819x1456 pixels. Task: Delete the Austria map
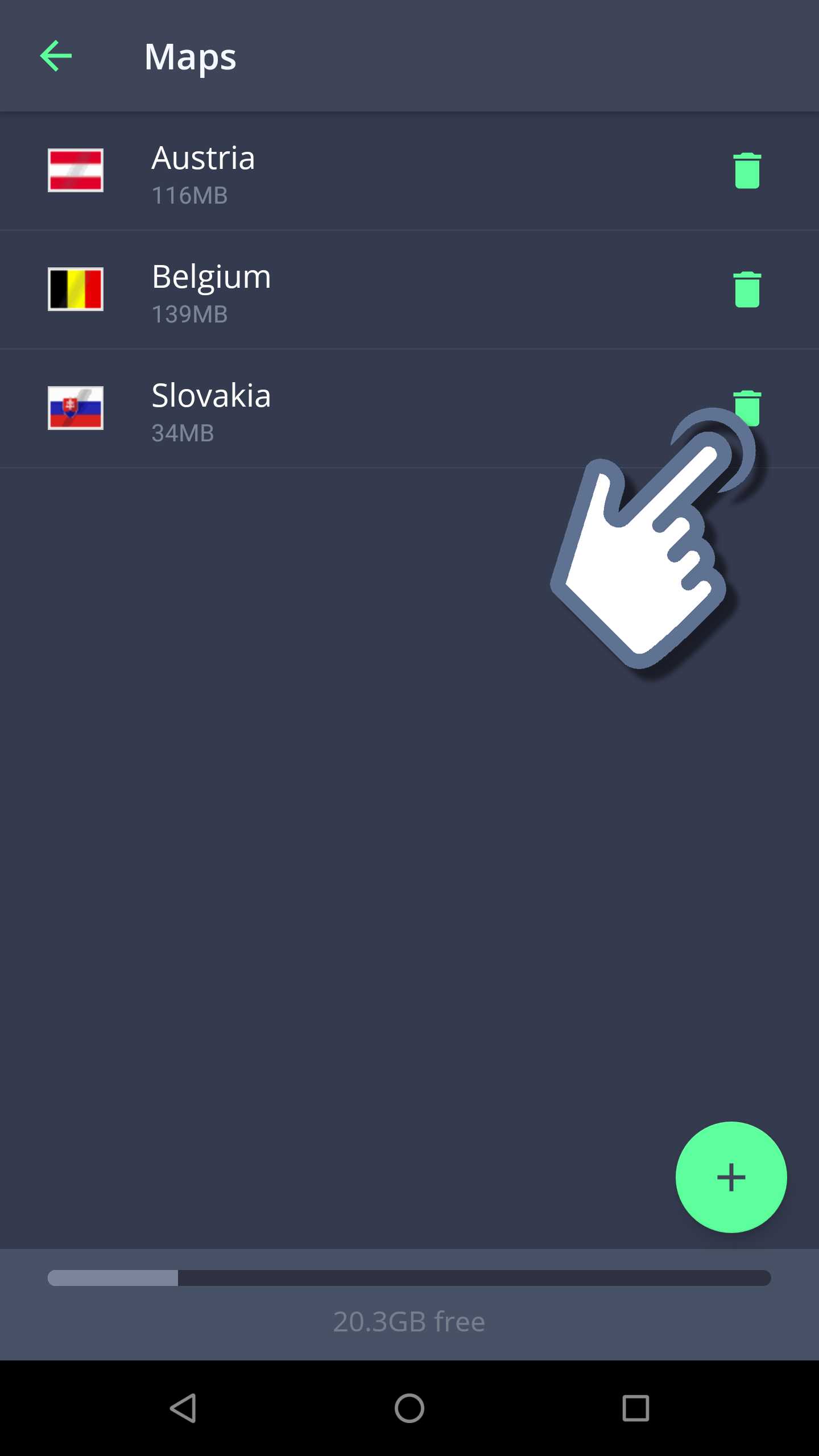click(747, 171)
